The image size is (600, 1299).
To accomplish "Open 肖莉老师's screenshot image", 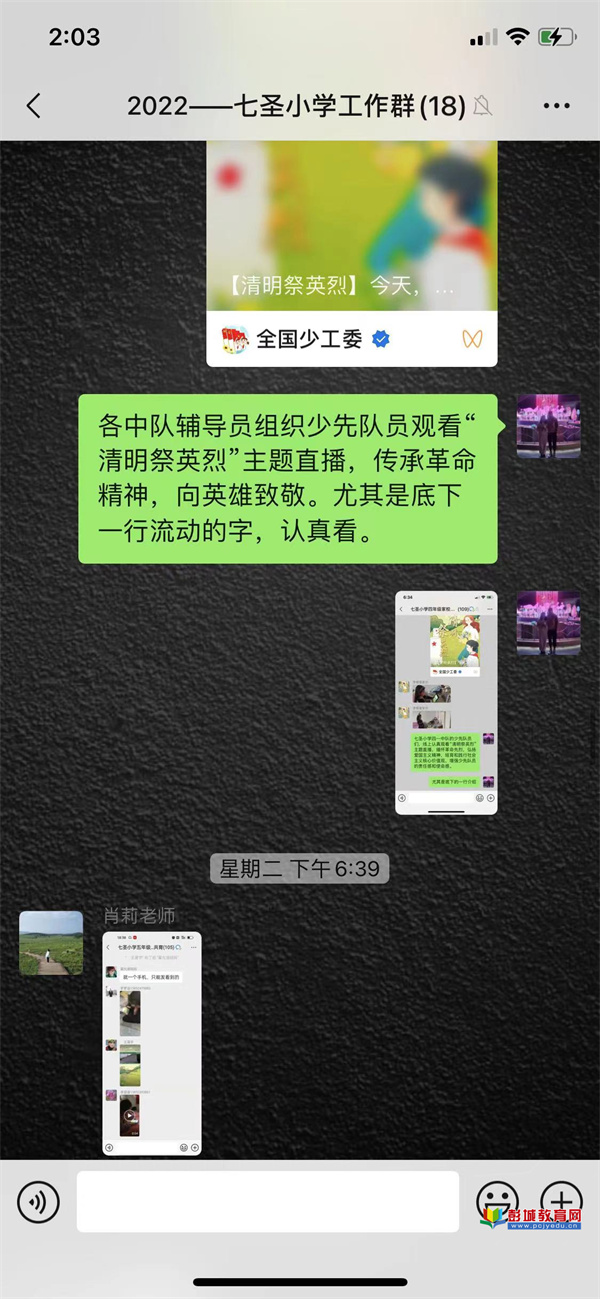I will pos(152,1043).
